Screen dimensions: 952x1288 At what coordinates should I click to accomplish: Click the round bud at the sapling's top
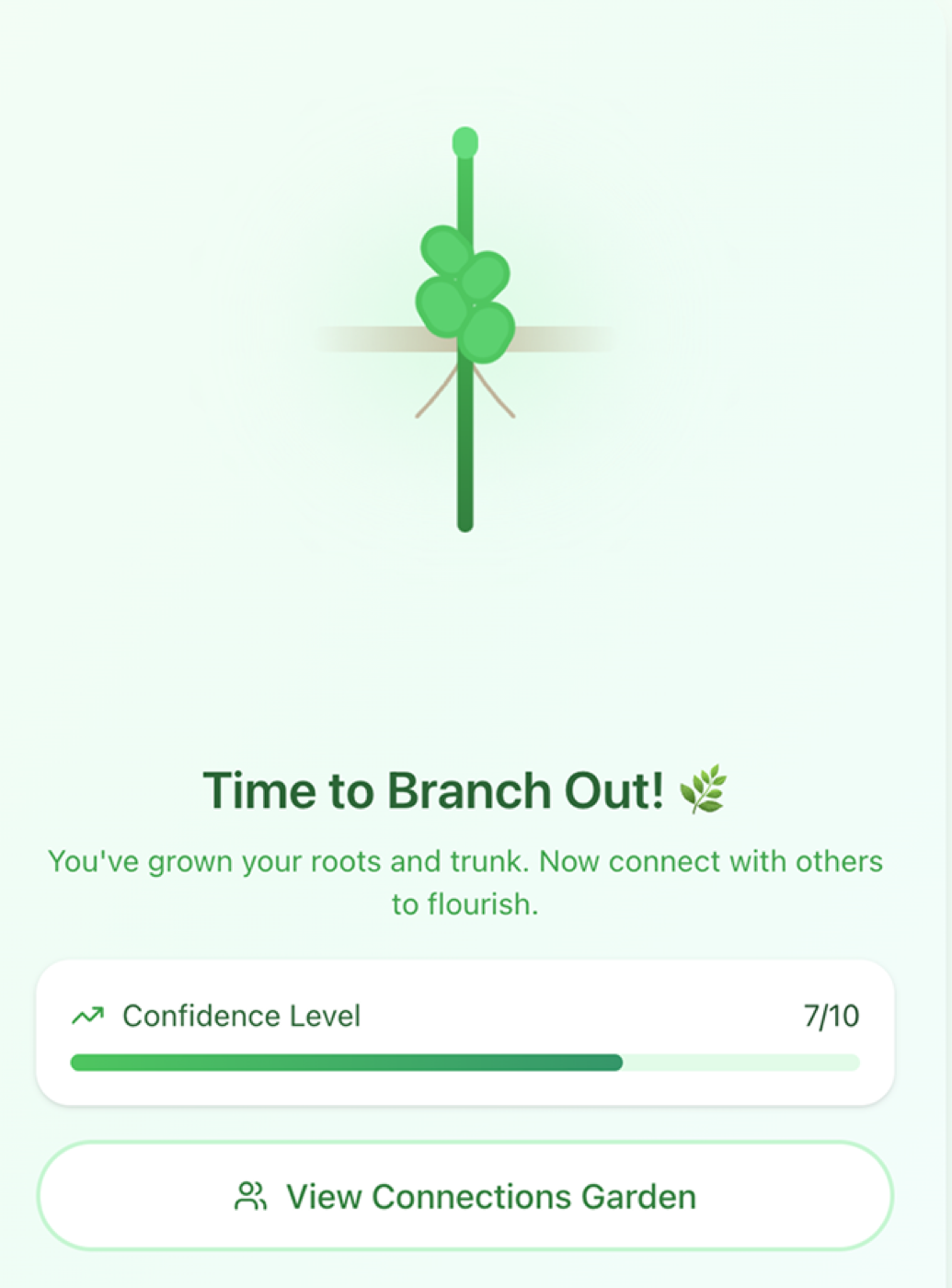pos(465,143)
